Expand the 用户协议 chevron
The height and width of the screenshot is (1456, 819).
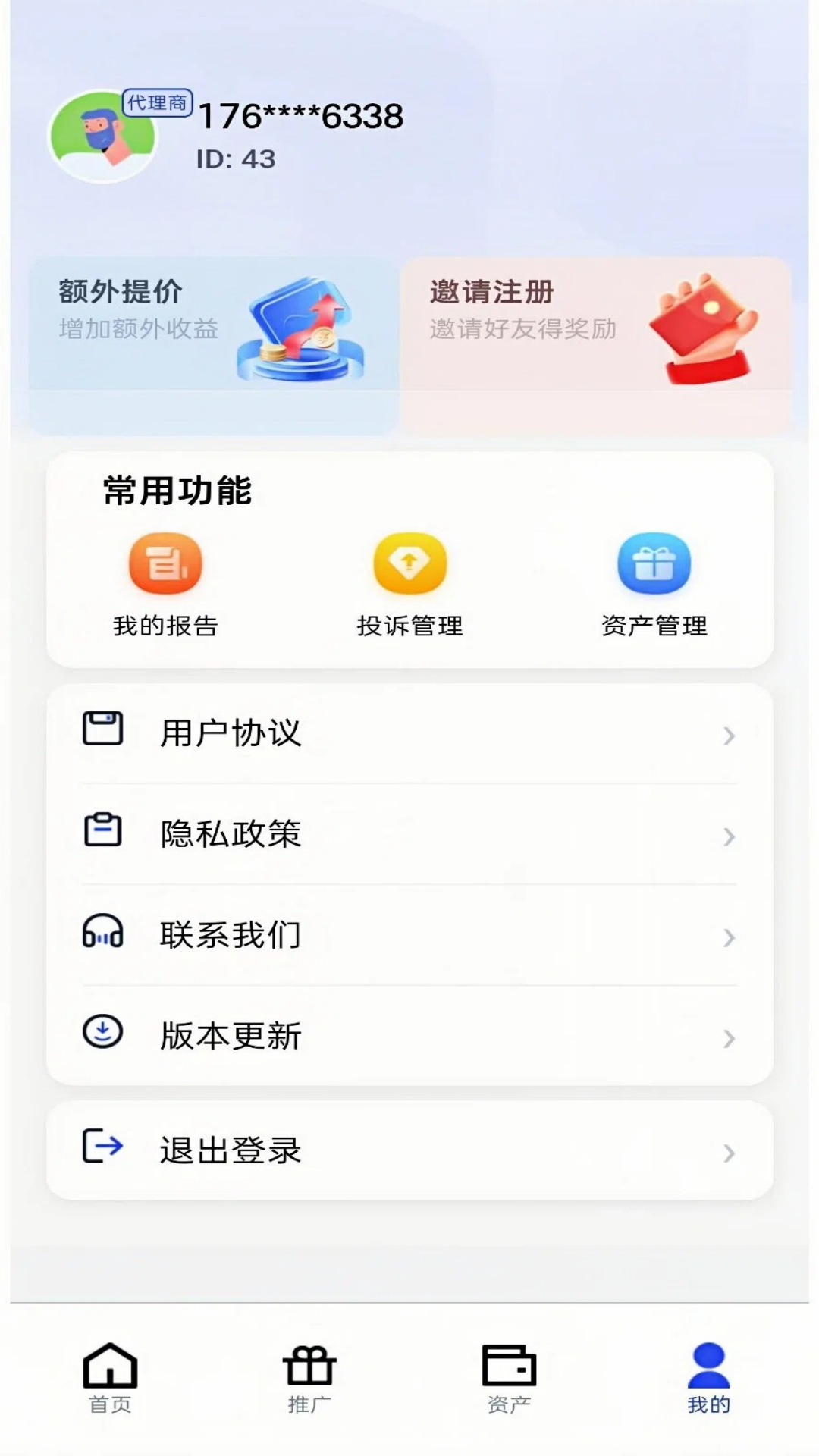point(728,734)
